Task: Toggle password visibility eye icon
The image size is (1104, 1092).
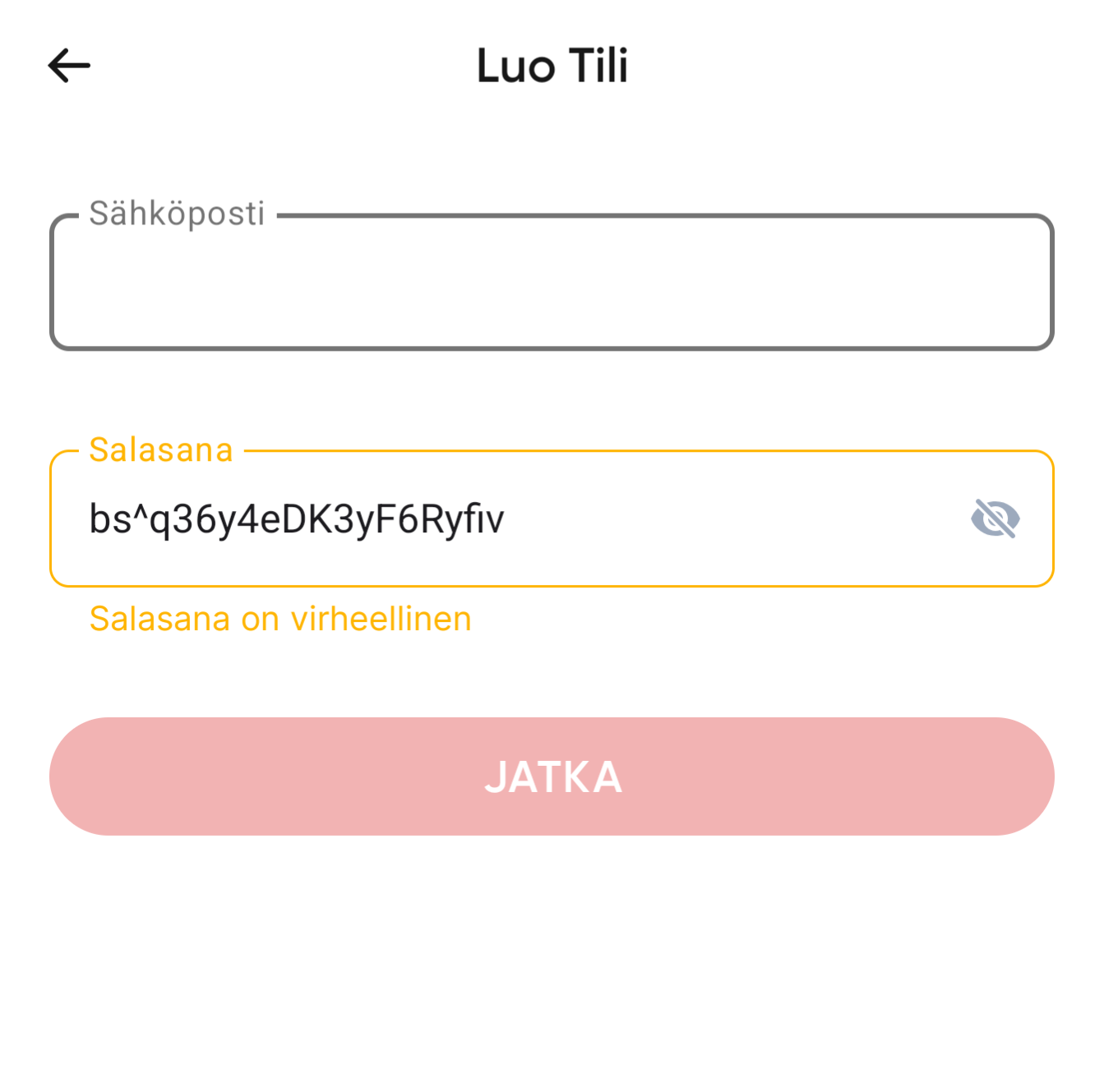Action: (995, 519)
